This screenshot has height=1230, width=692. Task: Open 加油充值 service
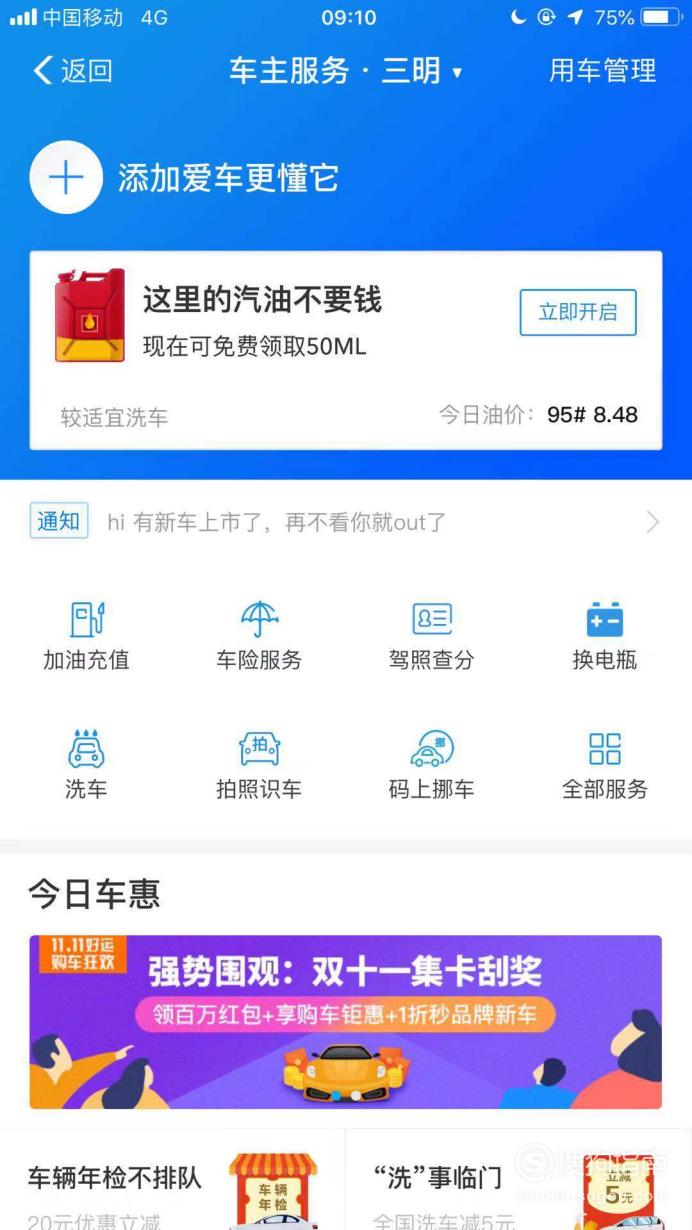(x=86, y=636)
